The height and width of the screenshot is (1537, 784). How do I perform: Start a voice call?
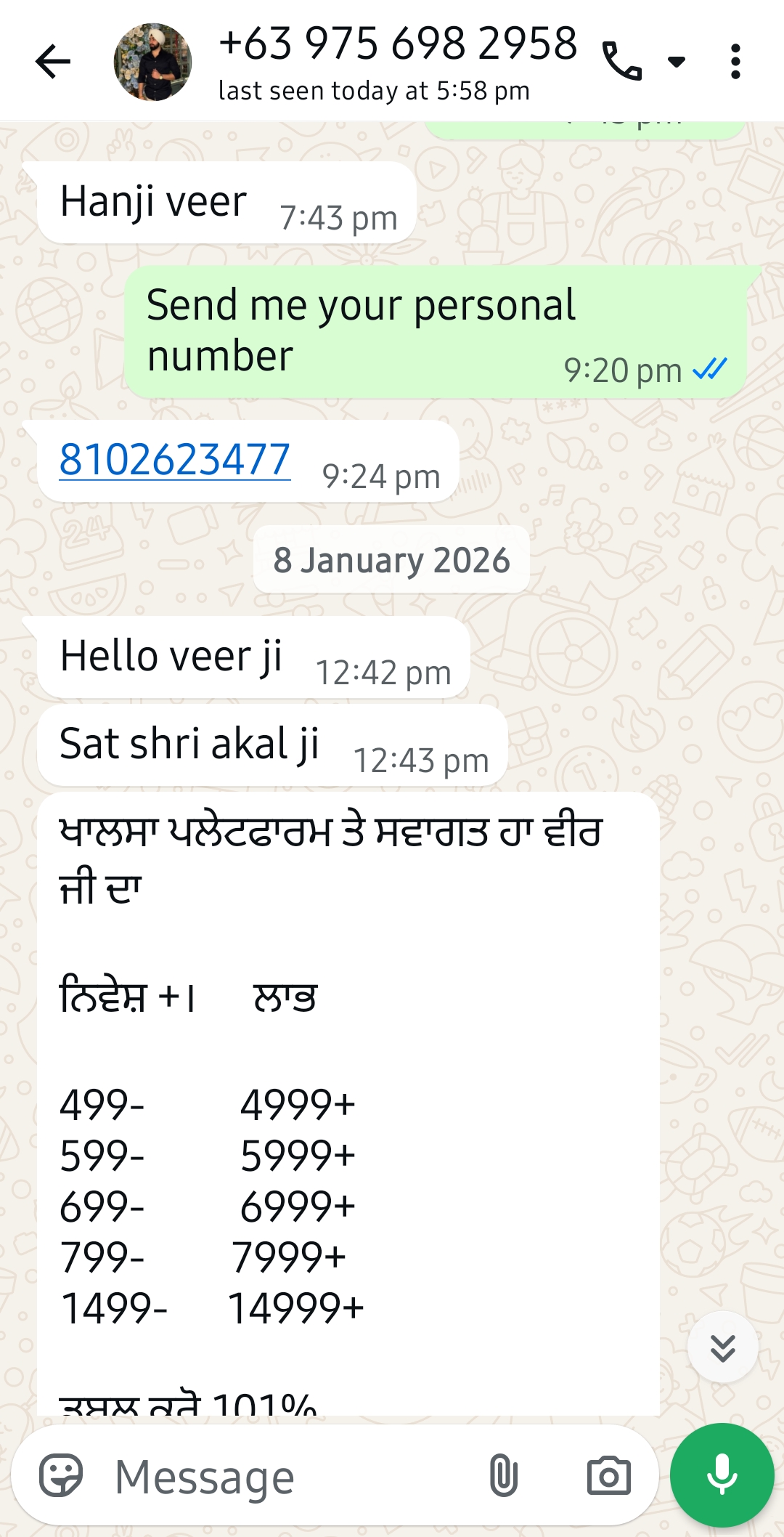pyautogui.click(x=622, y=61)
